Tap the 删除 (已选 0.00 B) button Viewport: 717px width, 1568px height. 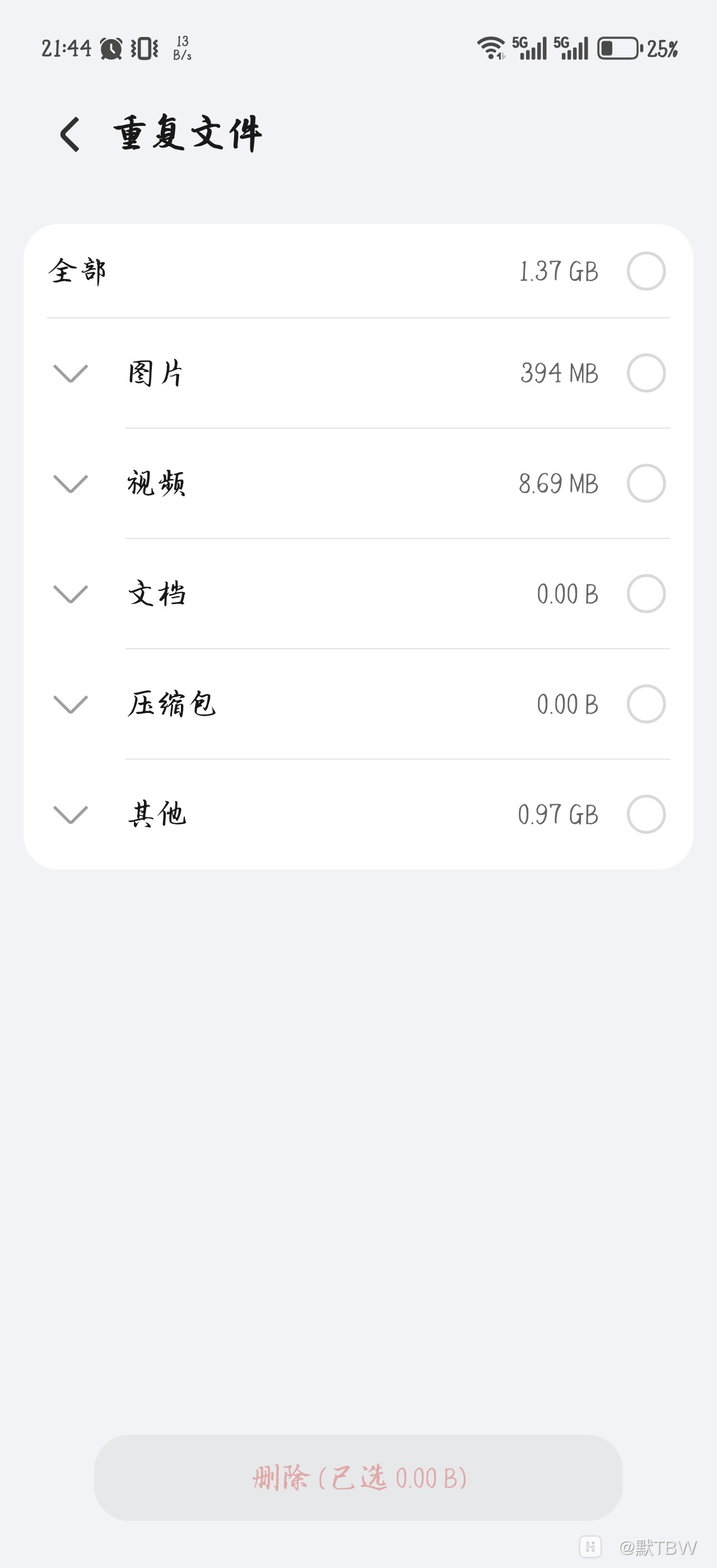[358, 1478]
